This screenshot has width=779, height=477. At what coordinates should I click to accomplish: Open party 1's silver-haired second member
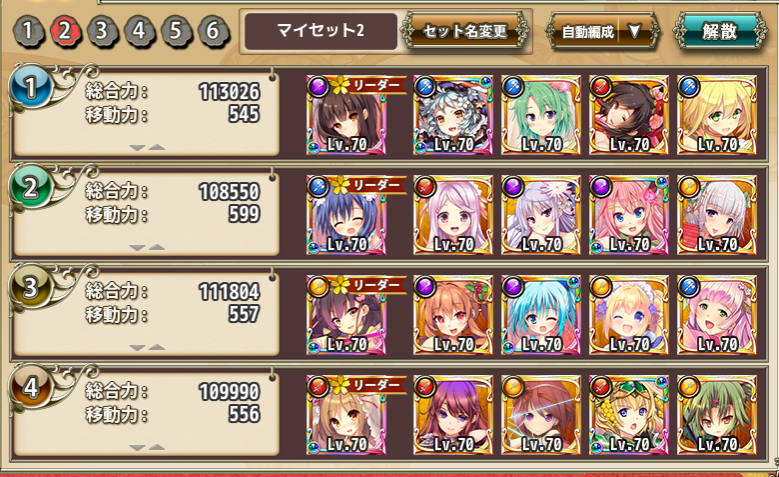(452, 114)
